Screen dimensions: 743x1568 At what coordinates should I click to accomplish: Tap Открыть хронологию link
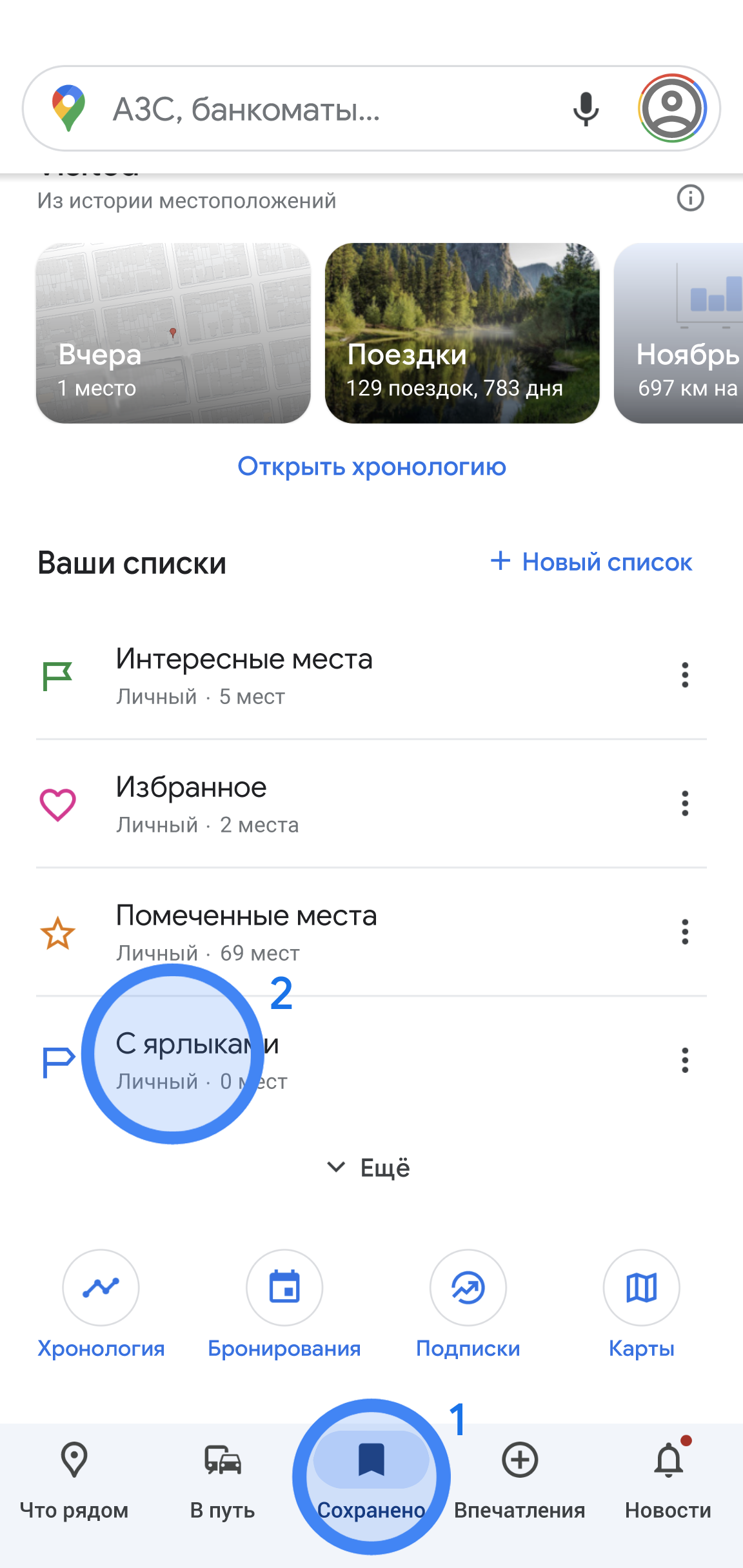371,466
